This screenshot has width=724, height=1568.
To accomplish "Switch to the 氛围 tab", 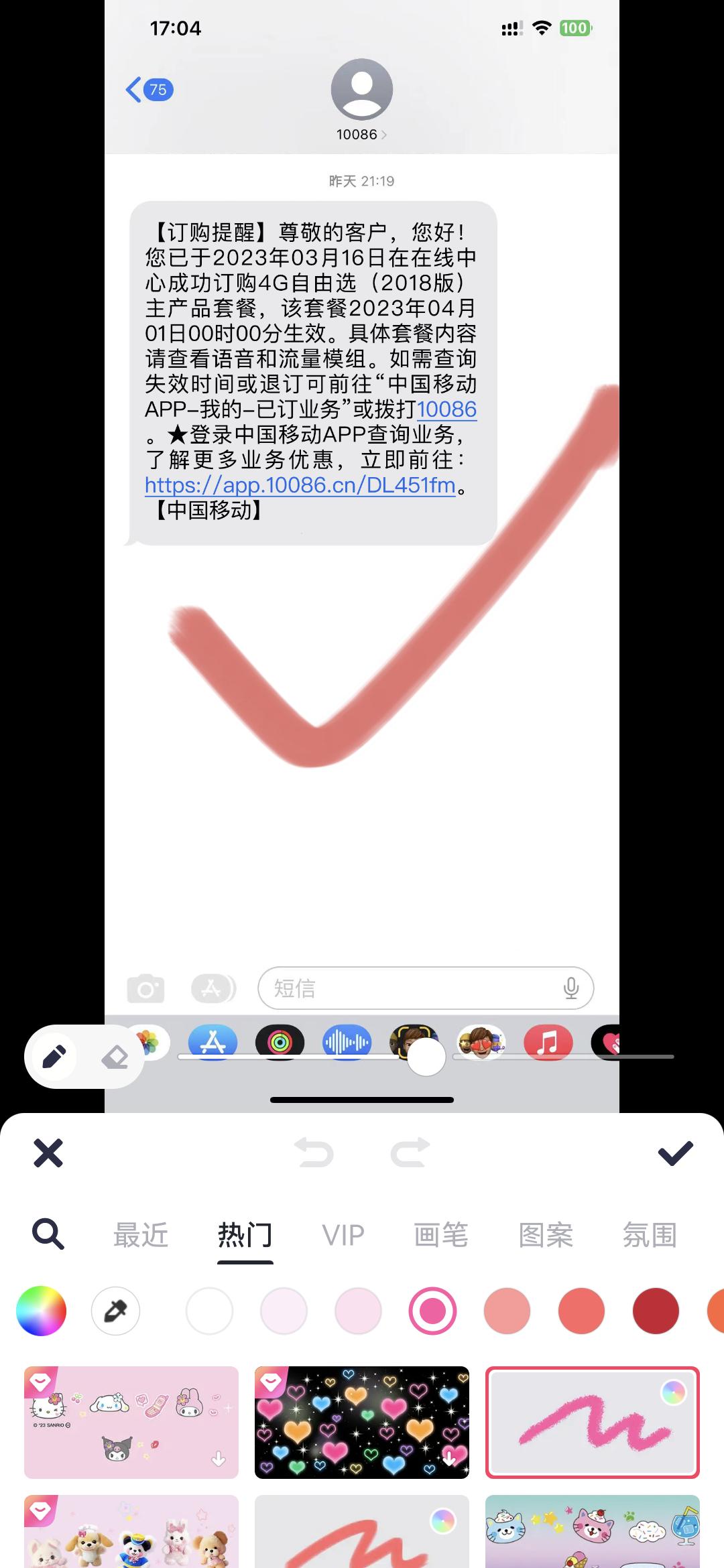I will point(649,1234).
